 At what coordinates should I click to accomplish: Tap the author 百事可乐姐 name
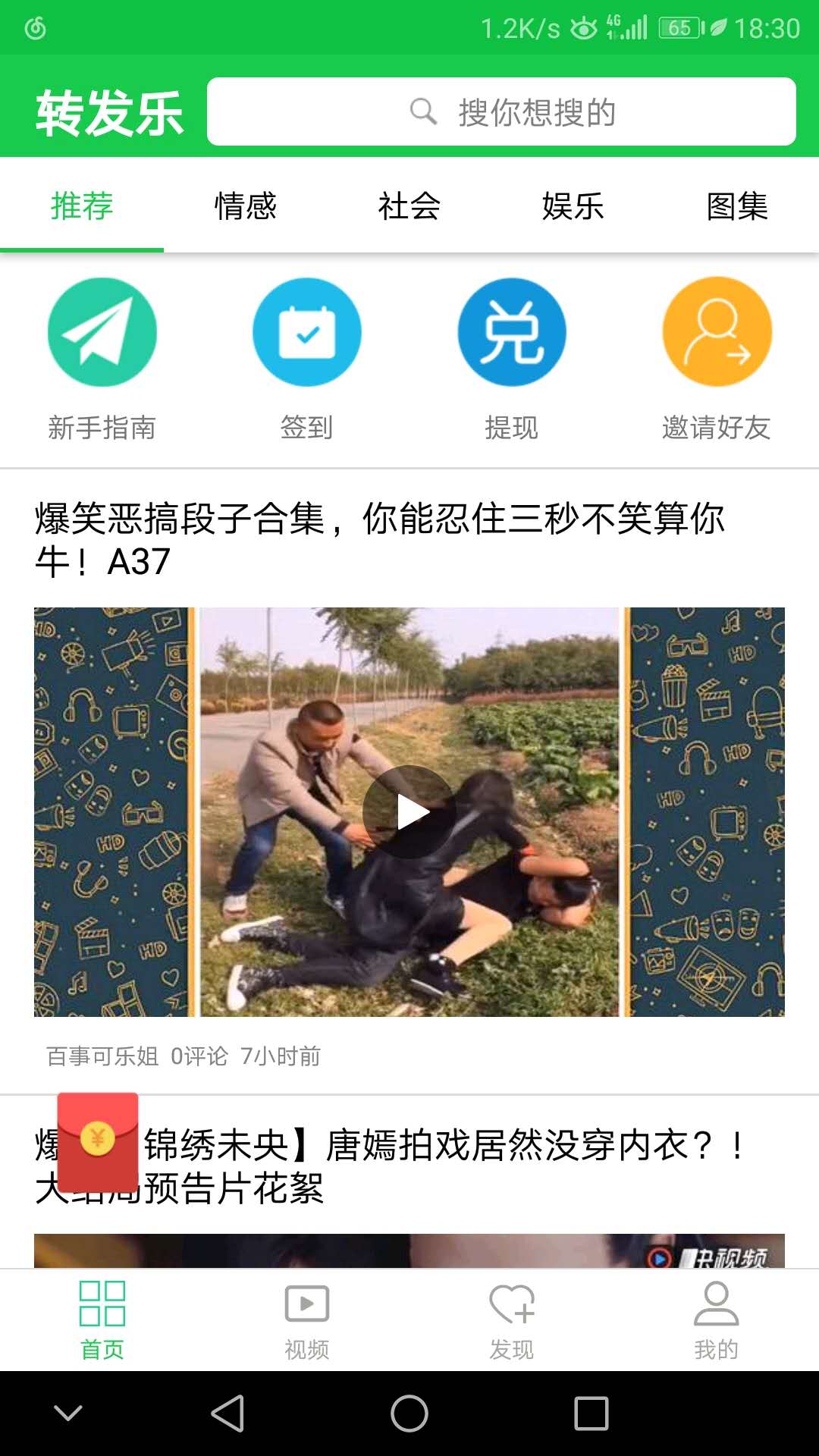tap(97, 1055)
